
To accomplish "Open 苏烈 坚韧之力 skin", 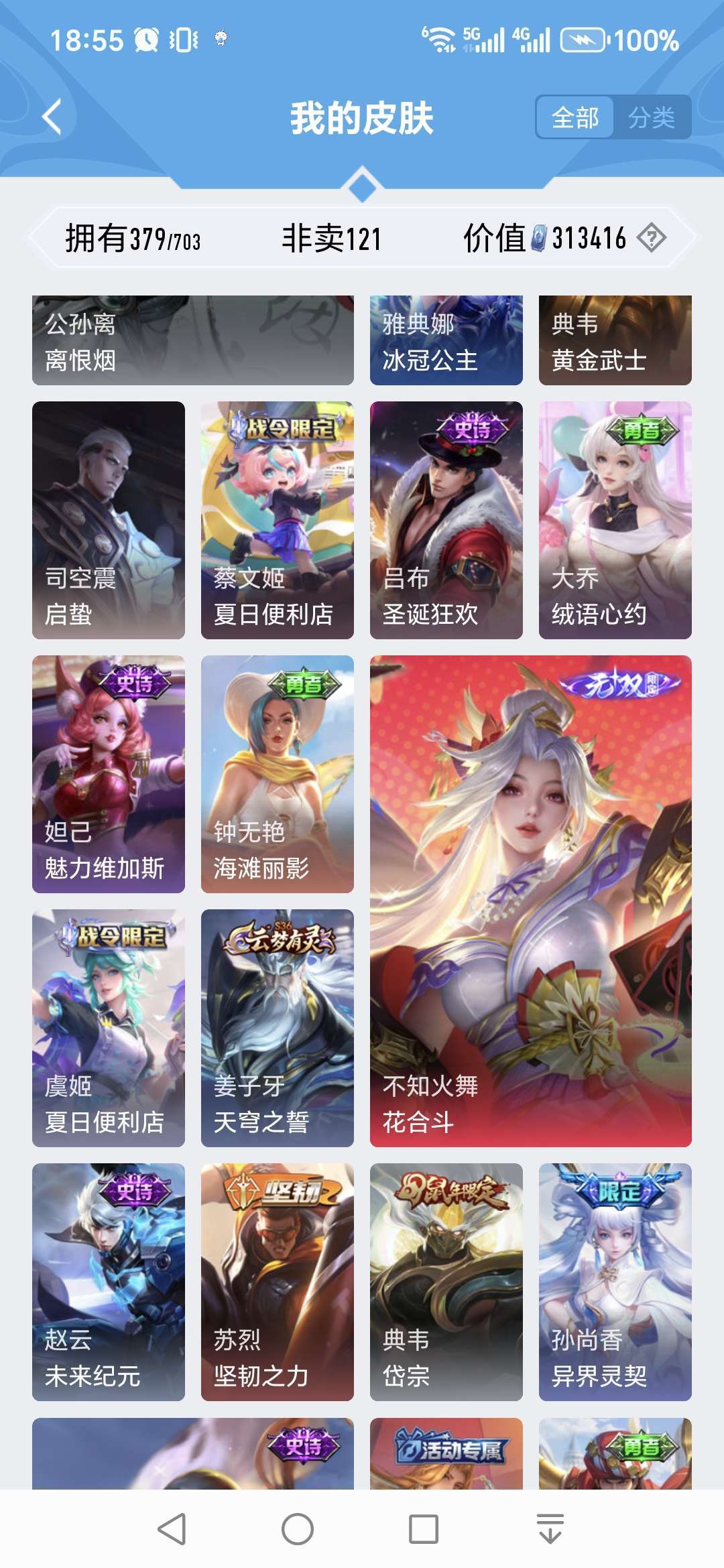I will point(277,1281).
